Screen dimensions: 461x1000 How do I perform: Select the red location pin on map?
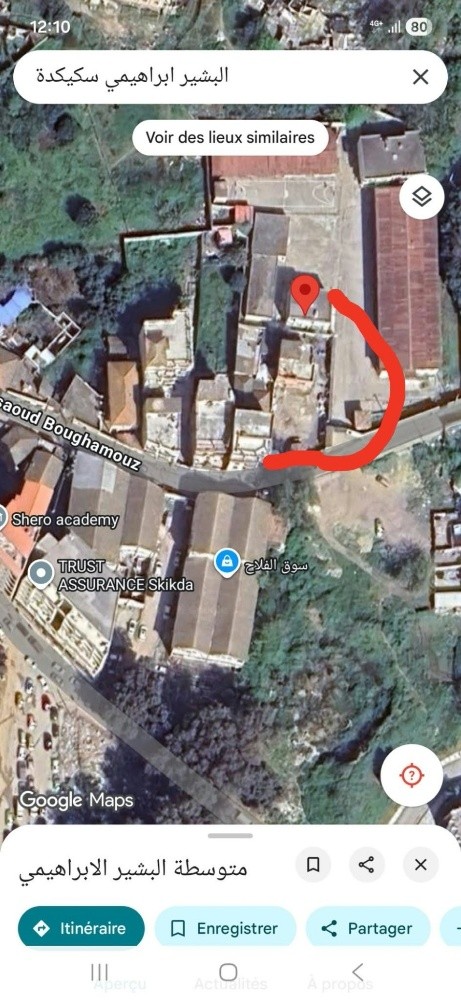click(x=305, y=295)
